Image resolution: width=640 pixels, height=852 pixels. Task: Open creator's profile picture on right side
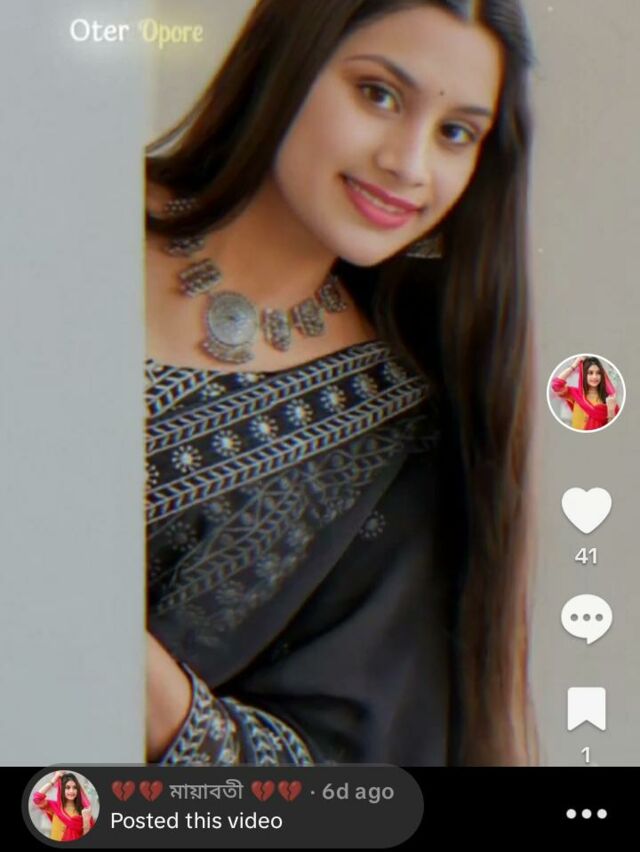coord(586,393)
